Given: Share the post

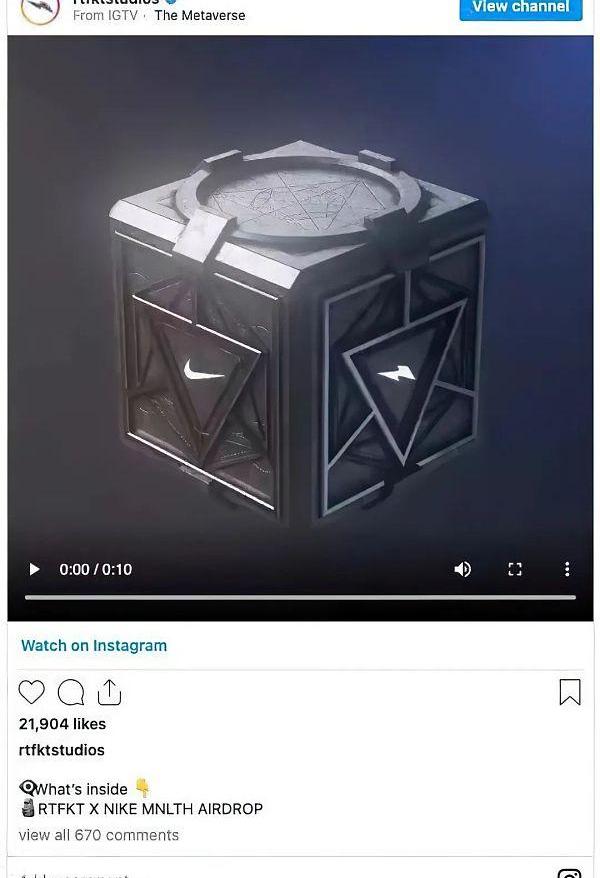Looking at the screenshot, I should click(x=109, y=692).
